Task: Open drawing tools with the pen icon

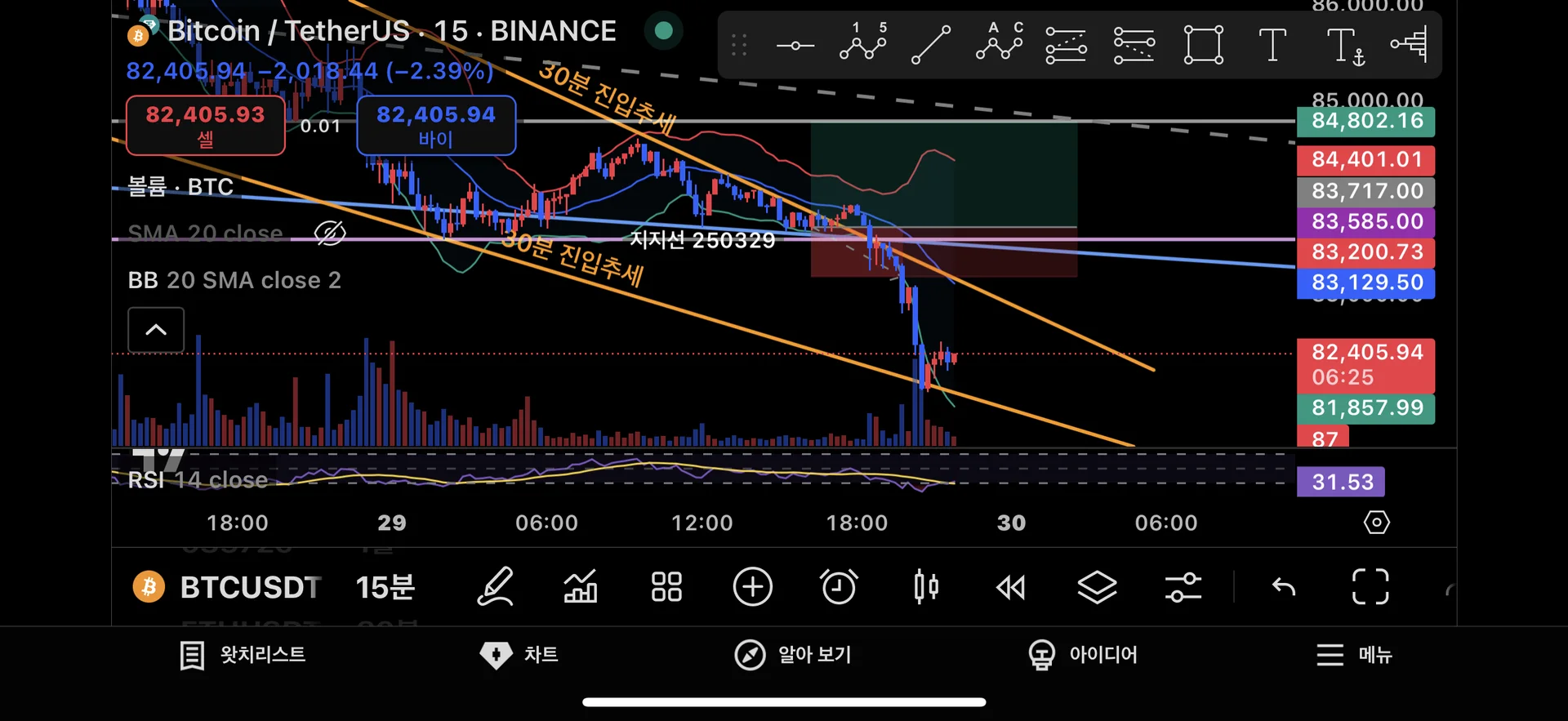Action: click(x=496, y=587)
